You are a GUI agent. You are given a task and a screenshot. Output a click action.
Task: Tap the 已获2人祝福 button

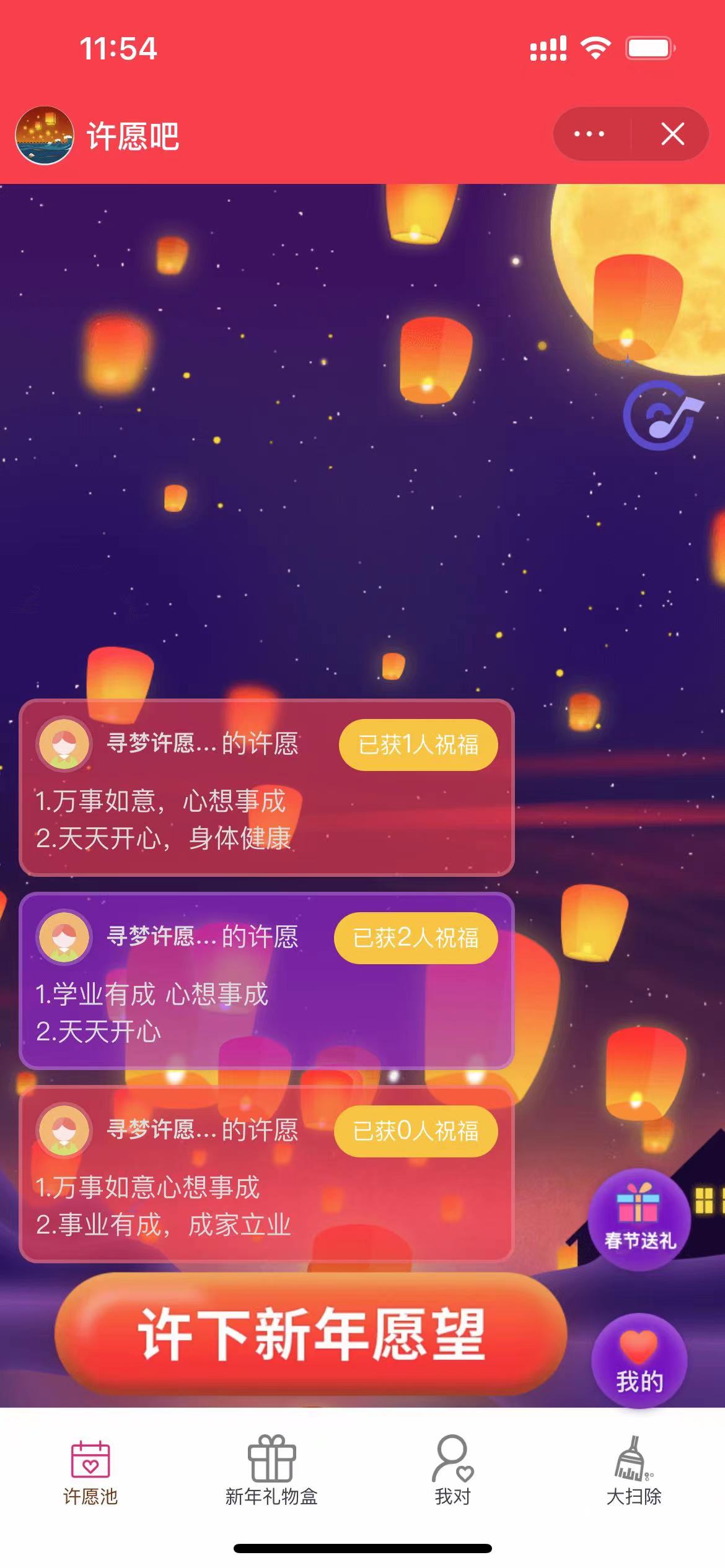pyautogui.click(x=416, y=938)
